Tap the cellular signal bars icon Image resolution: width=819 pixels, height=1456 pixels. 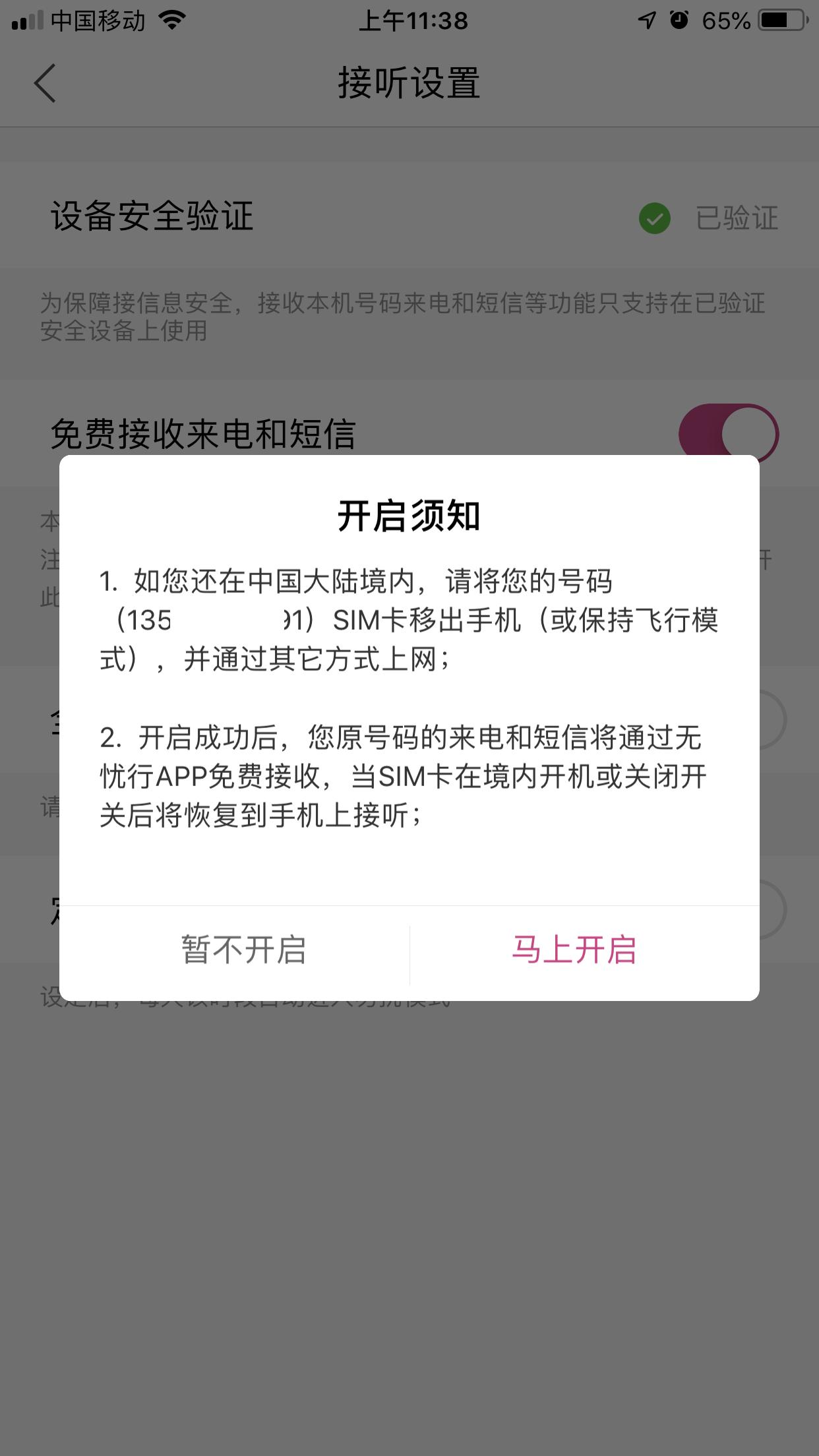[x=28, y=20]
